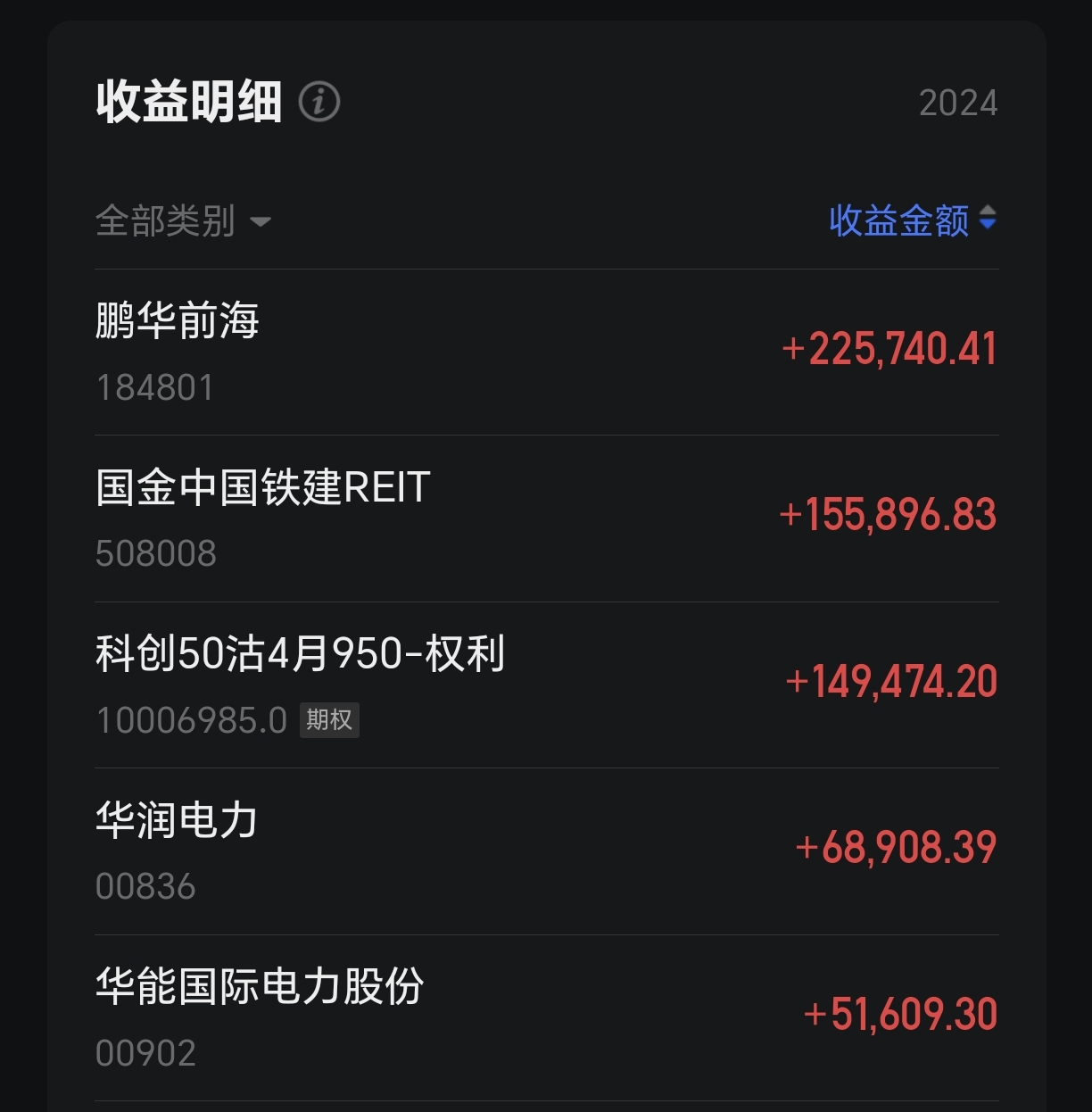Sort the list by 收益金额

(x=912, y=220)
